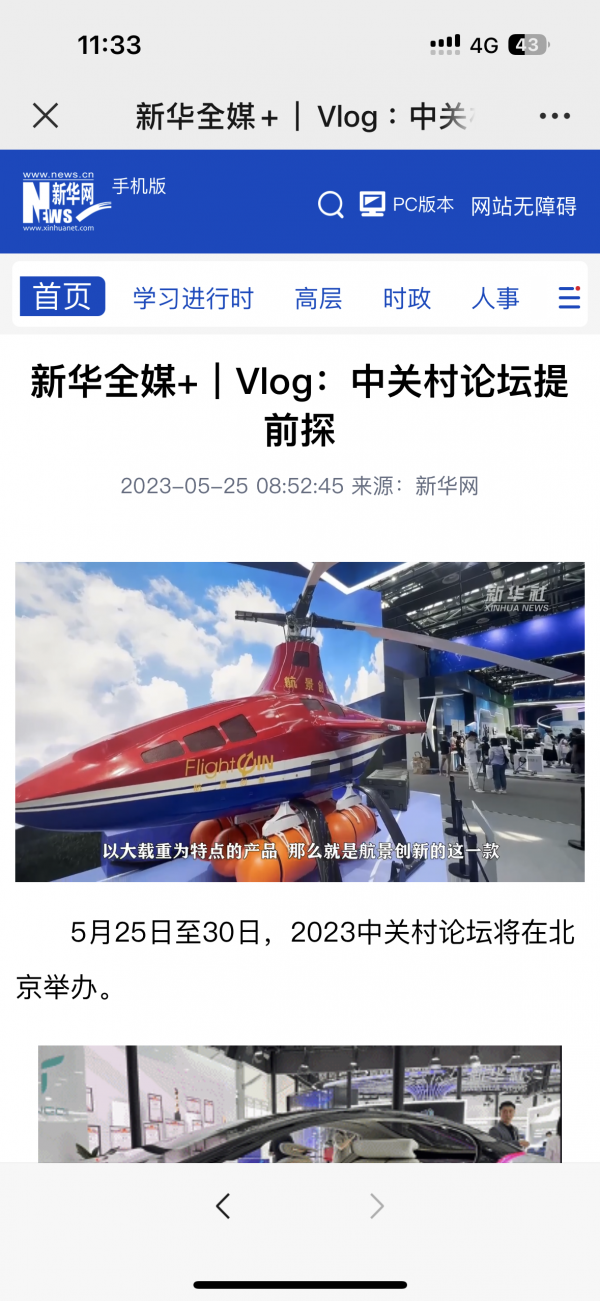
Task: Open the three-dot overflow menu
Action: coord(555,116)
